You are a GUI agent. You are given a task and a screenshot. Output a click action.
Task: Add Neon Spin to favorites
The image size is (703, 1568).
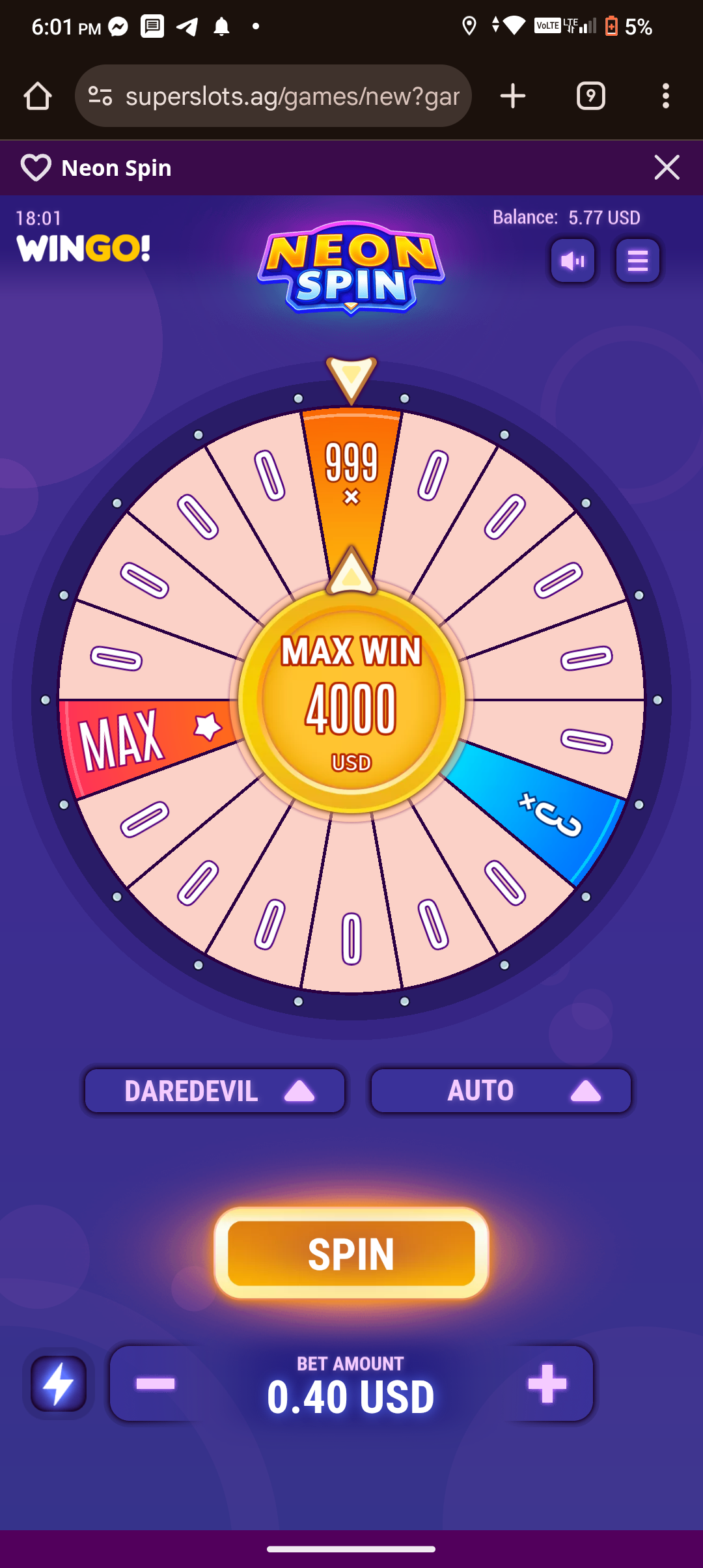(x=36, y=168)
